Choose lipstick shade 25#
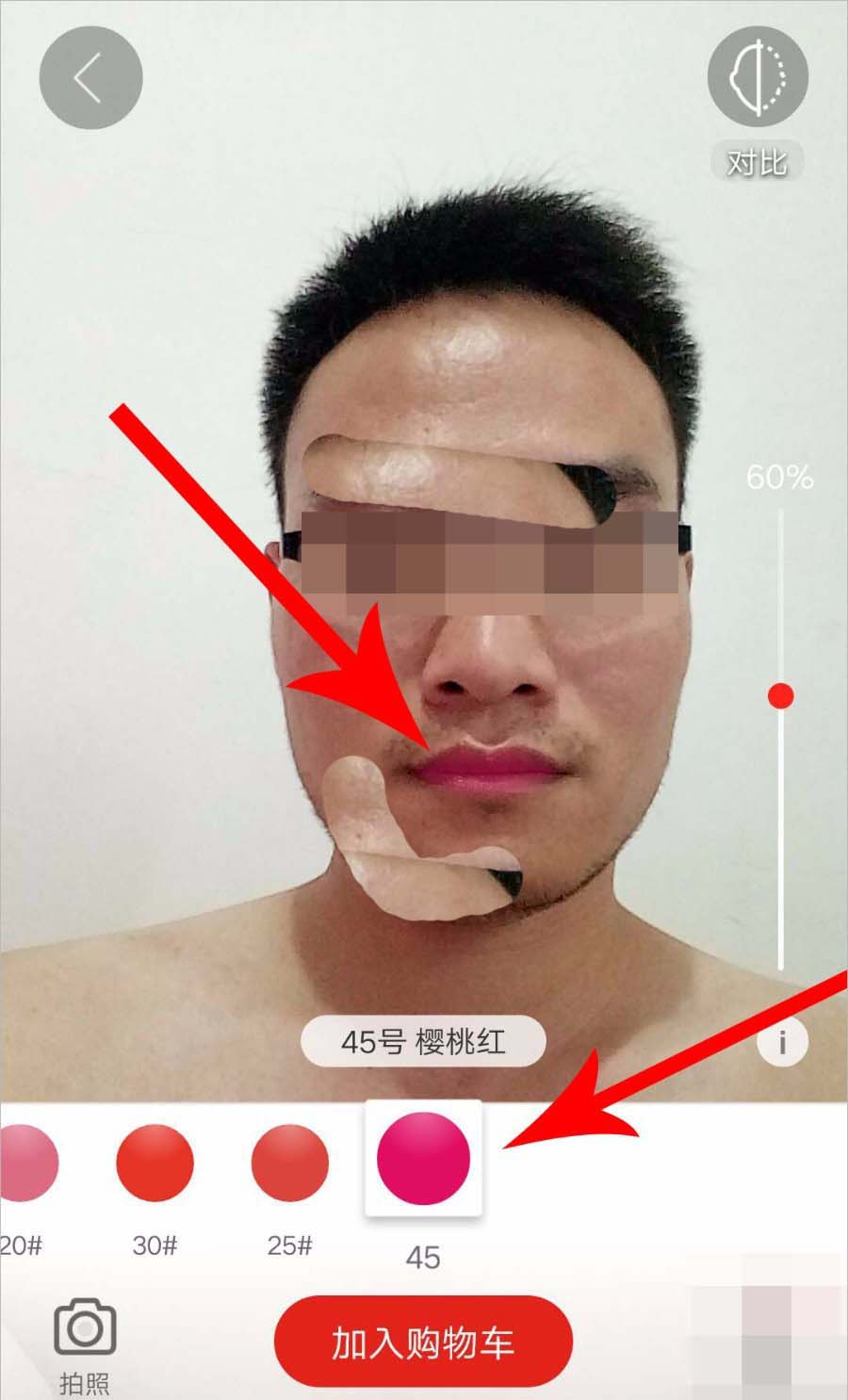Image resolution: width=848 pixels, height=1400 pixels. (290, 1164)
